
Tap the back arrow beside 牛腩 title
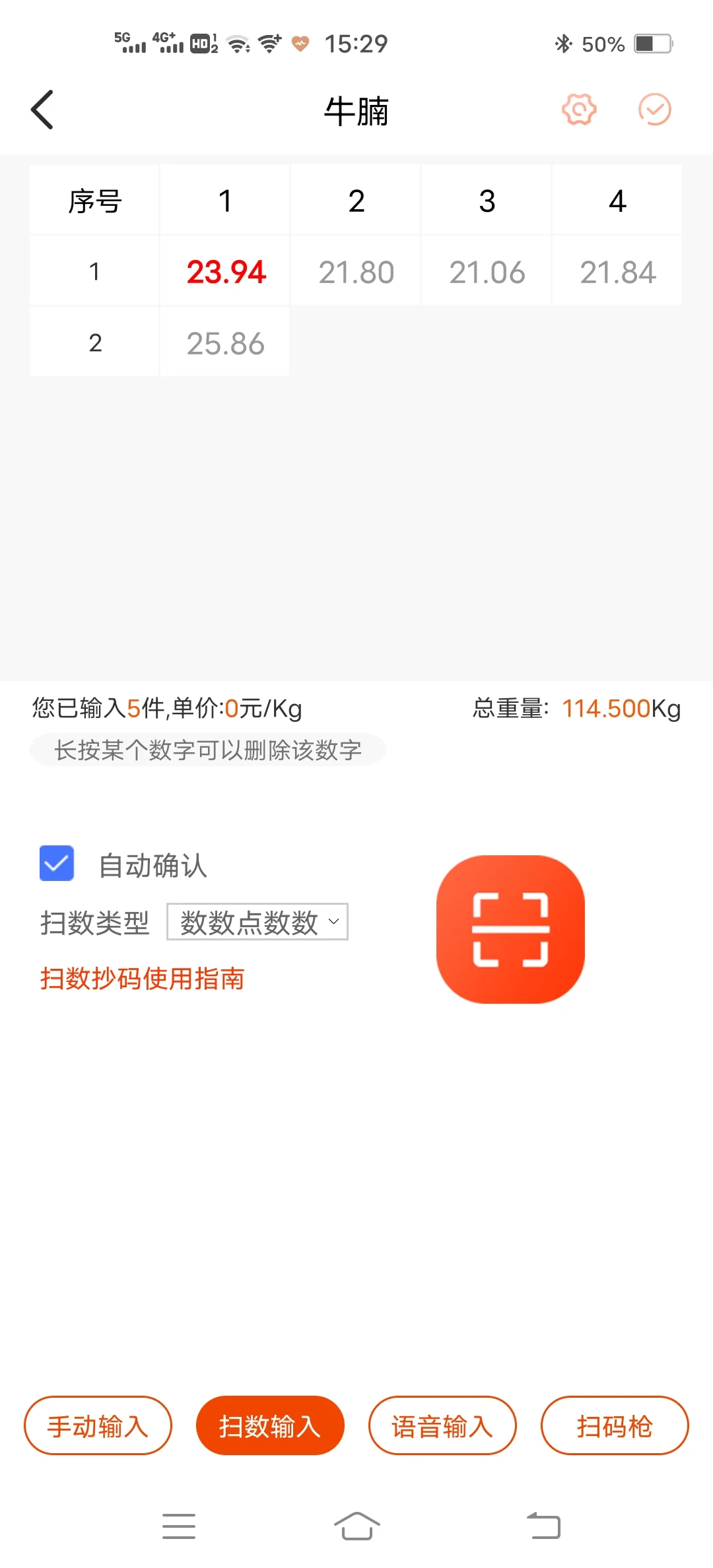[42, 109]
